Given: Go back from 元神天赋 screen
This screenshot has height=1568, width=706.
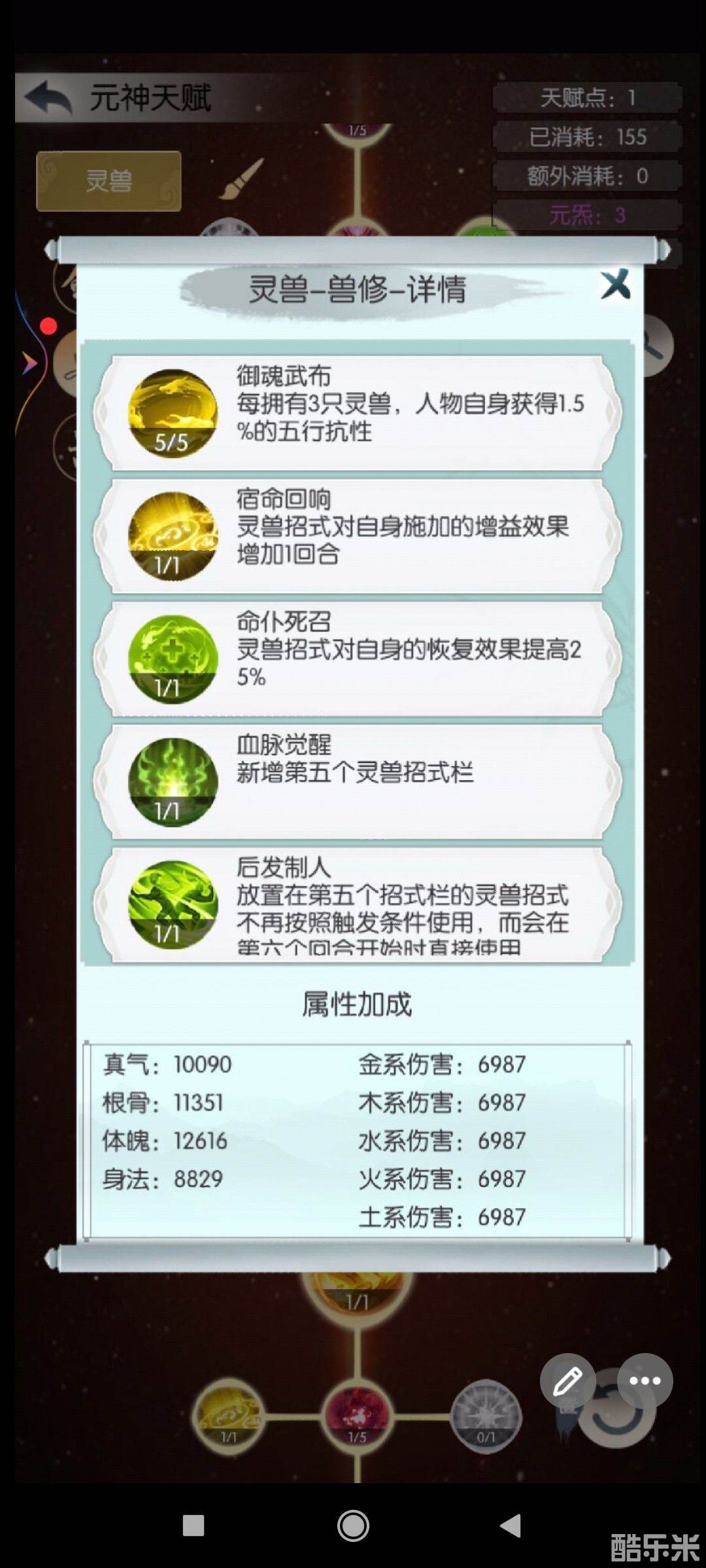Looking at the screenshot, I should click(x=48, y=99).
